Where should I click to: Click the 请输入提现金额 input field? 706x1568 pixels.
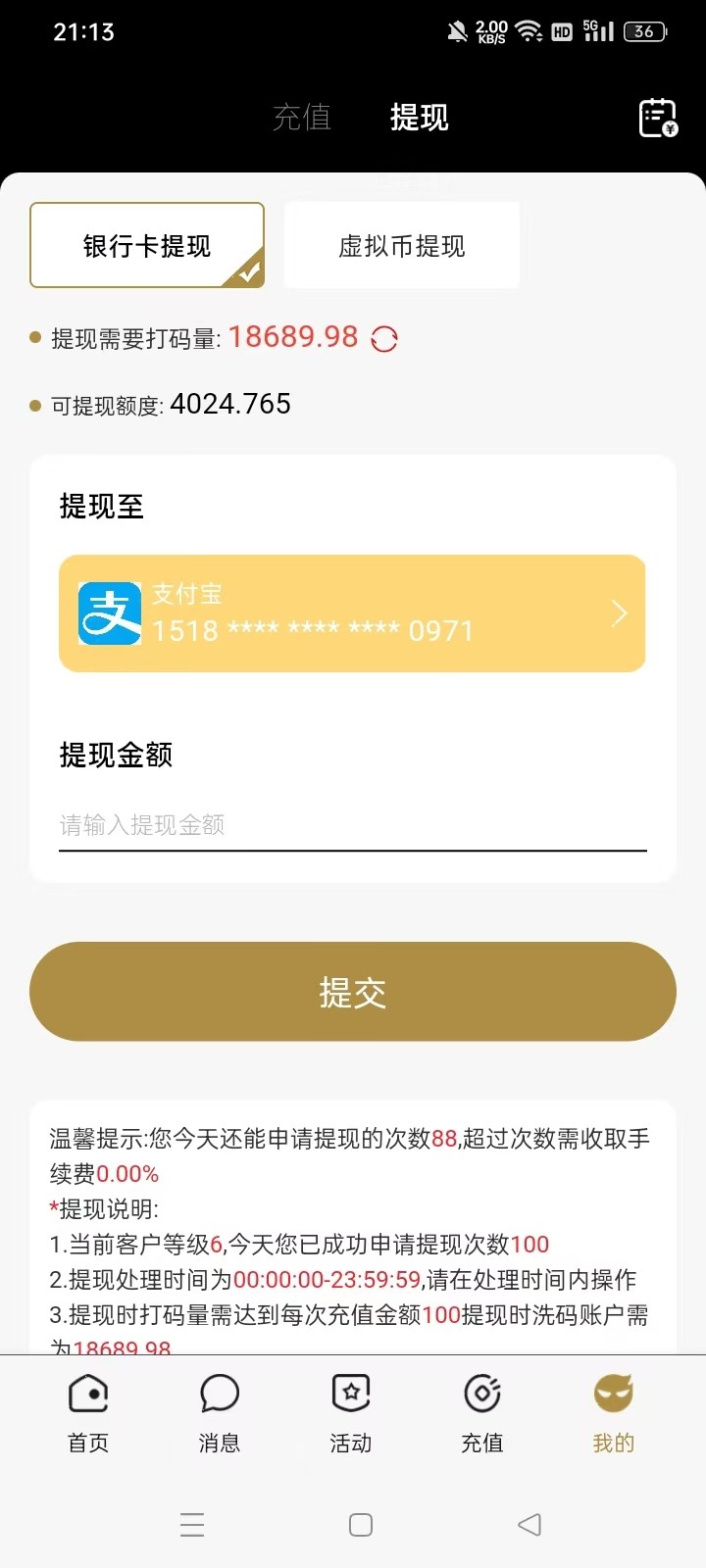[353, 825]
